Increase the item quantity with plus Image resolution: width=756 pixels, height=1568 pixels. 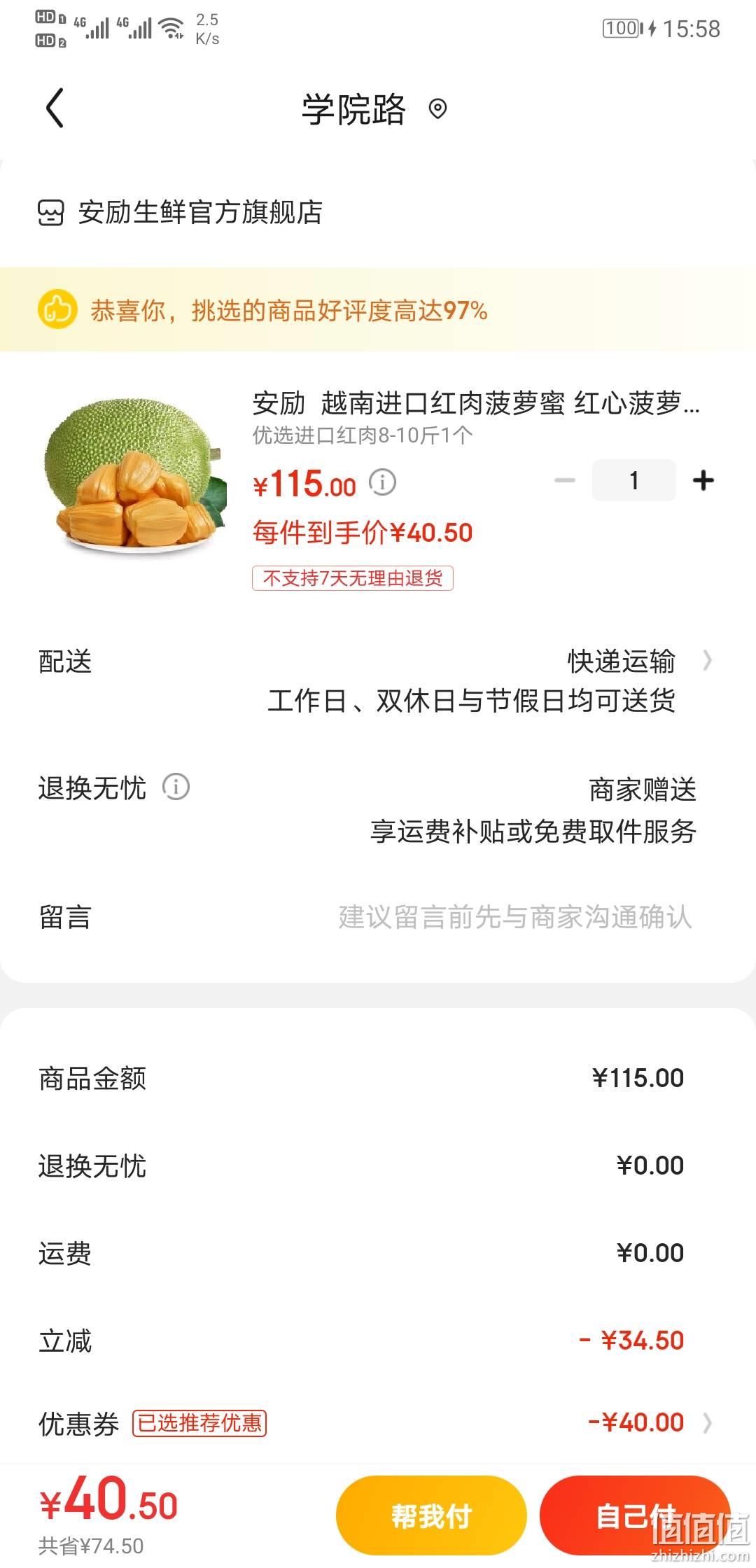click(703, 481)
